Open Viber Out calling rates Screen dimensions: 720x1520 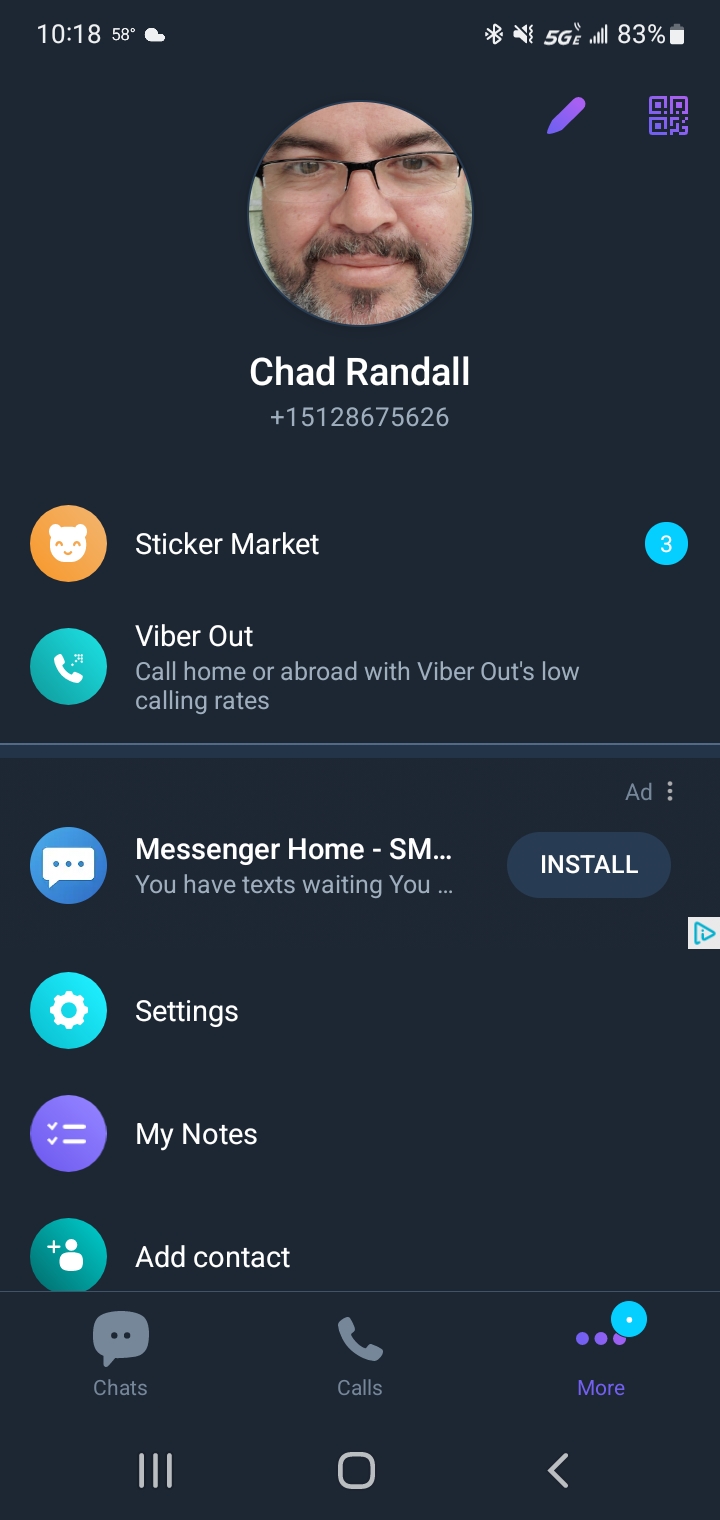click(360, 667)
